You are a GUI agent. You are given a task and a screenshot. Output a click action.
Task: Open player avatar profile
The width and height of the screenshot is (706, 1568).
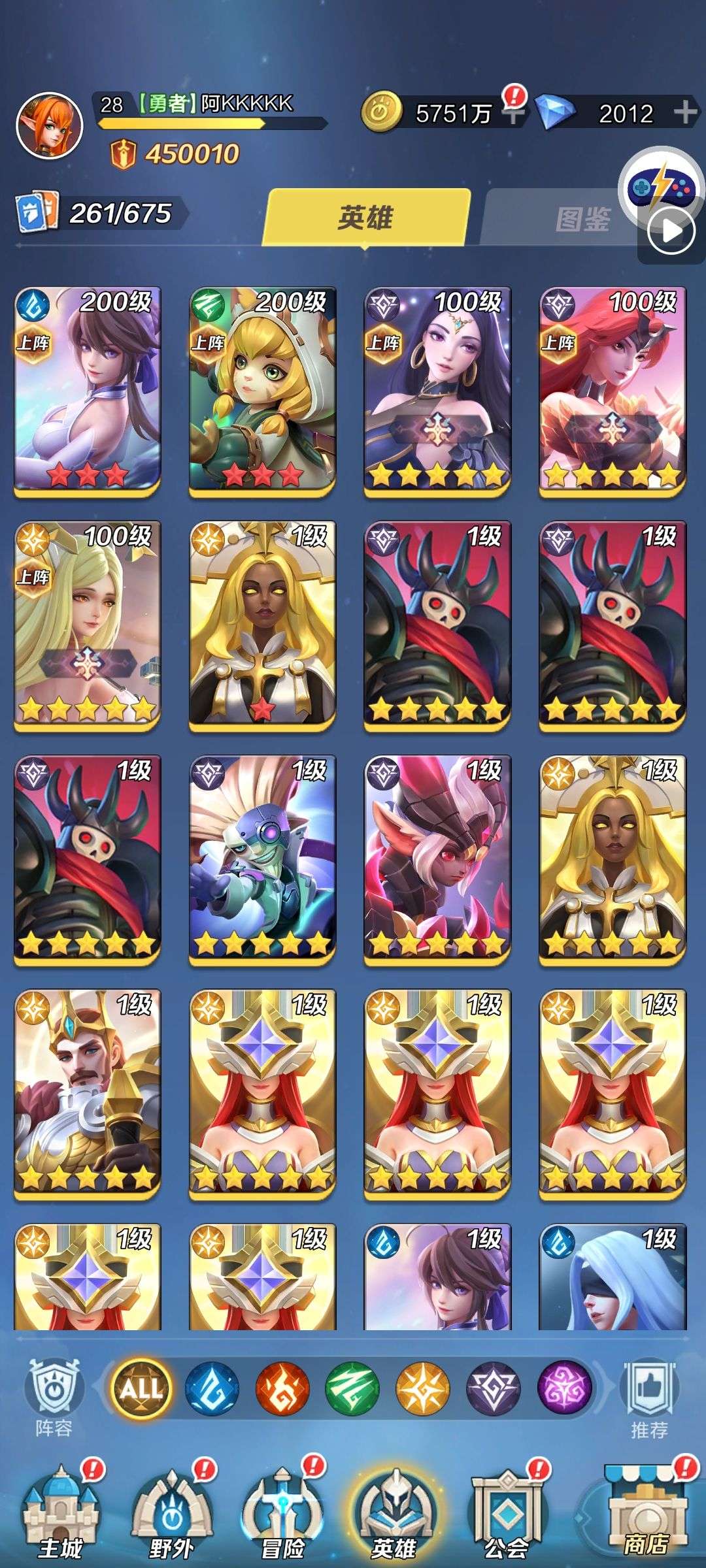[49, 127]
